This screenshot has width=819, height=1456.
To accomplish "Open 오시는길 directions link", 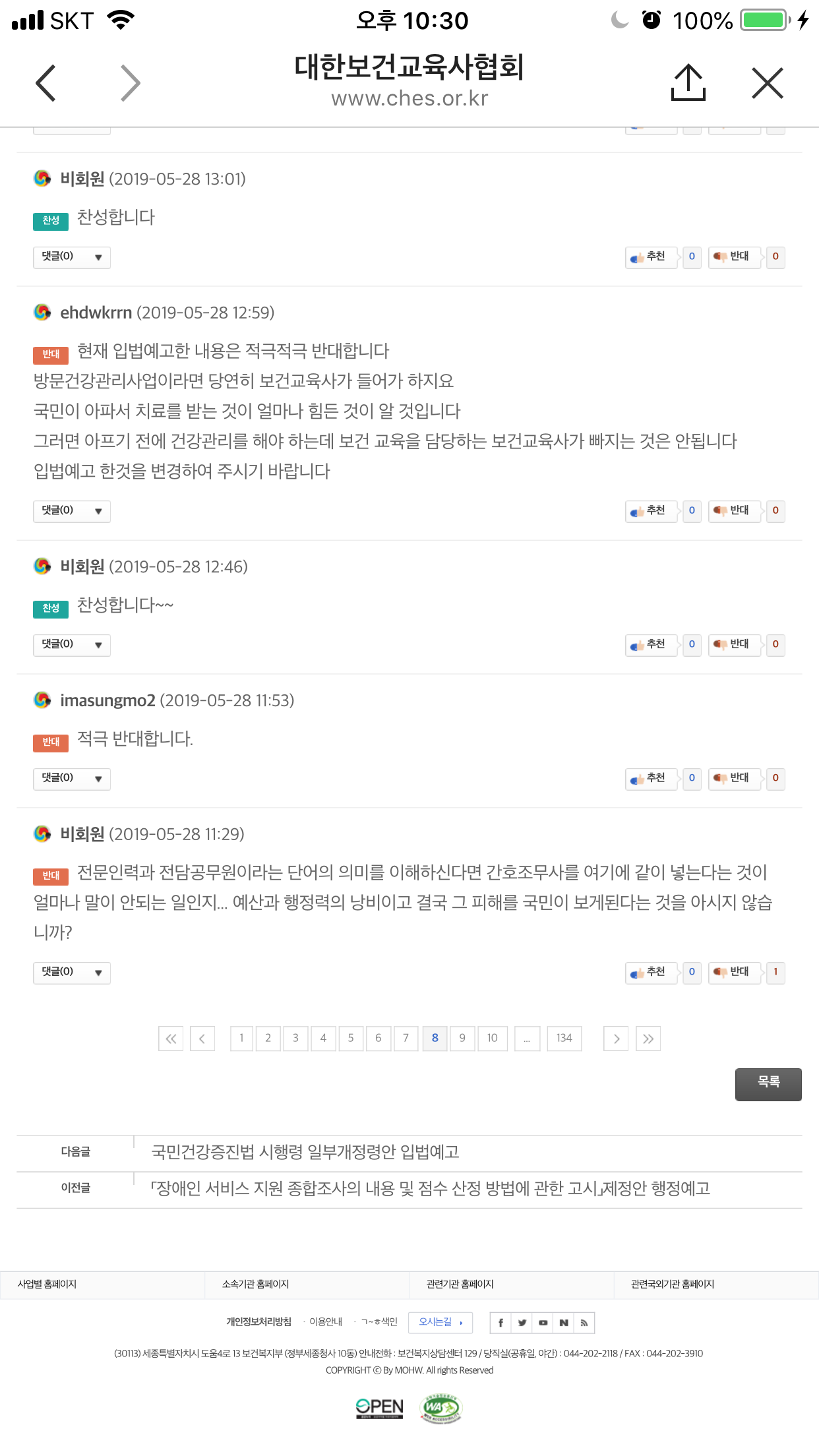I will click(x=440, y=1322).
